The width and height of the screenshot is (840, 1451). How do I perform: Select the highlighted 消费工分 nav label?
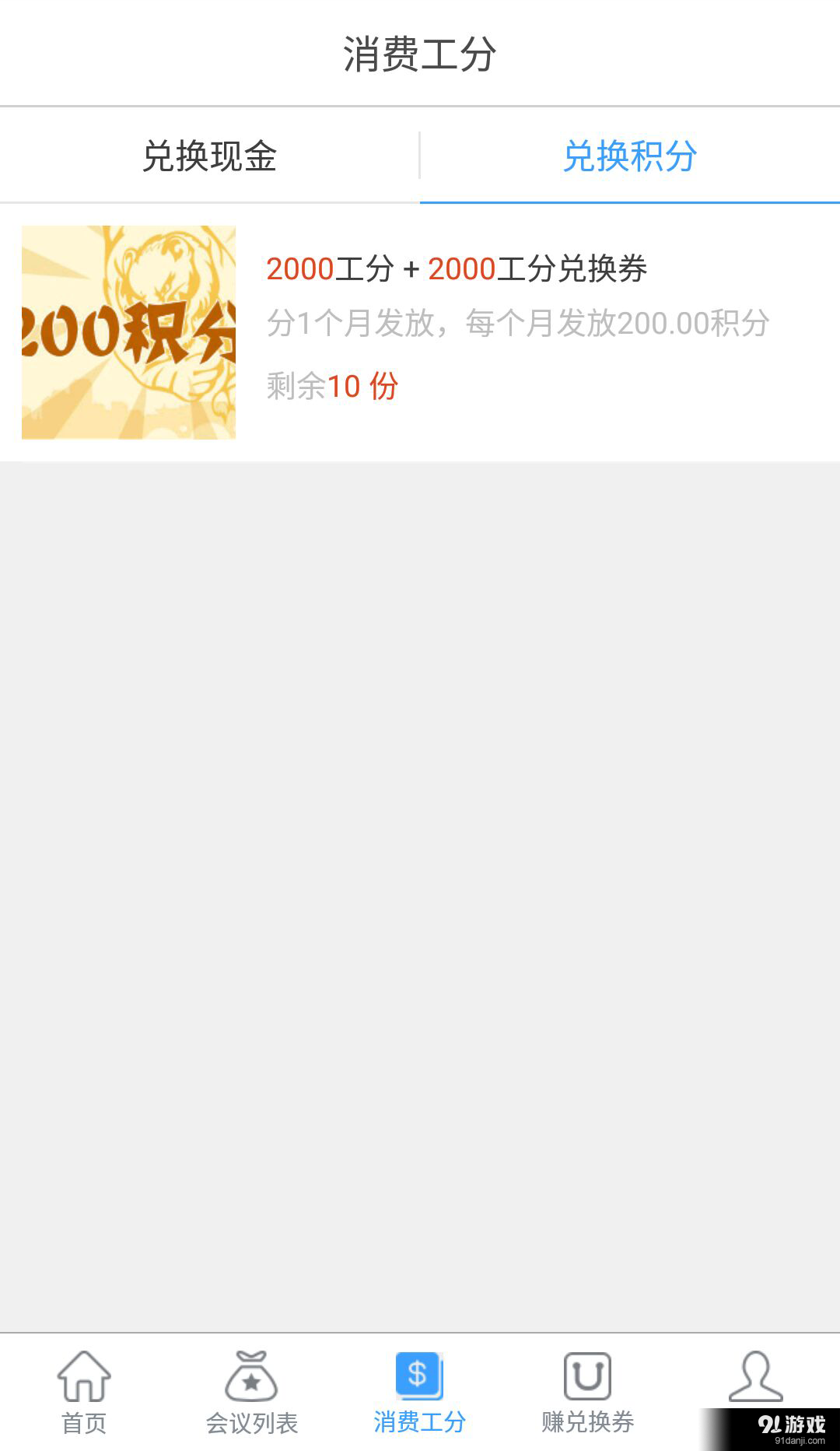[x=418, y=1422]
